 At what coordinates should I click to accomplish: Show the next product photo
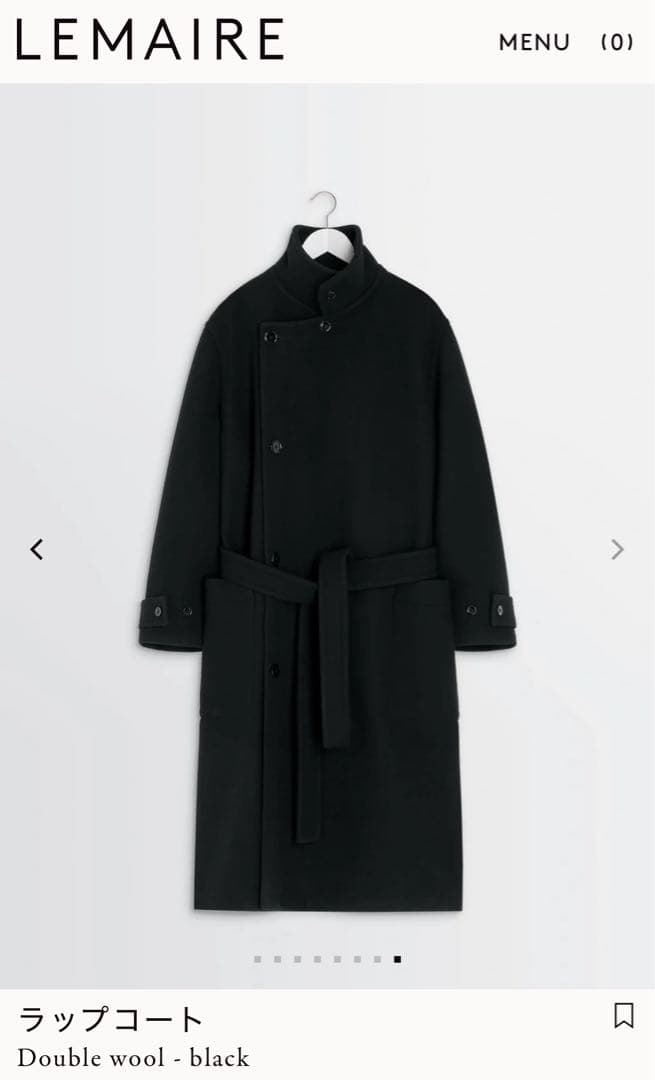tap(617, 548)
